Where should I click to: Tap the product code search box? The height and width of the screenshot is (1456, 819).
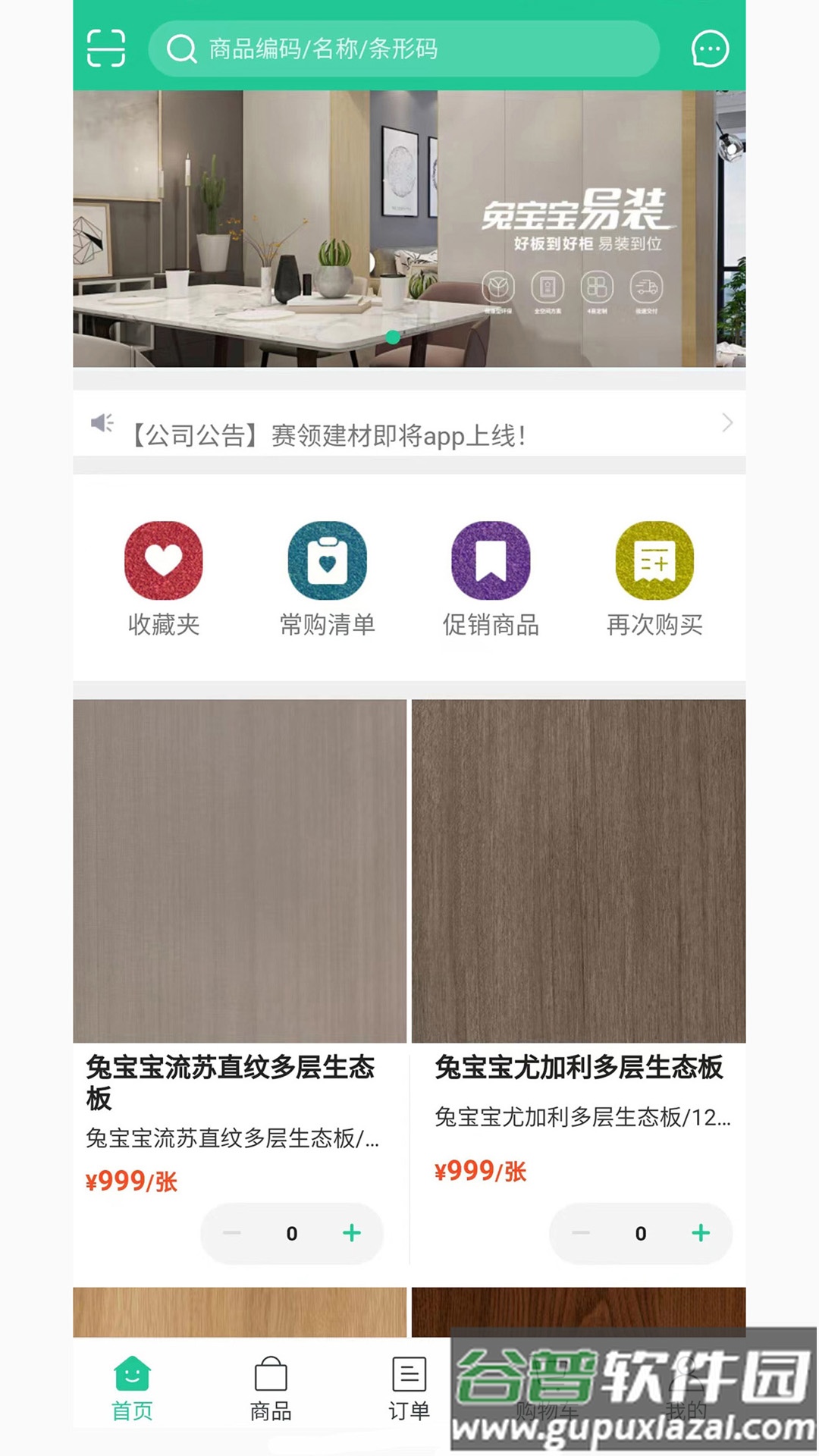coord(402,49)
